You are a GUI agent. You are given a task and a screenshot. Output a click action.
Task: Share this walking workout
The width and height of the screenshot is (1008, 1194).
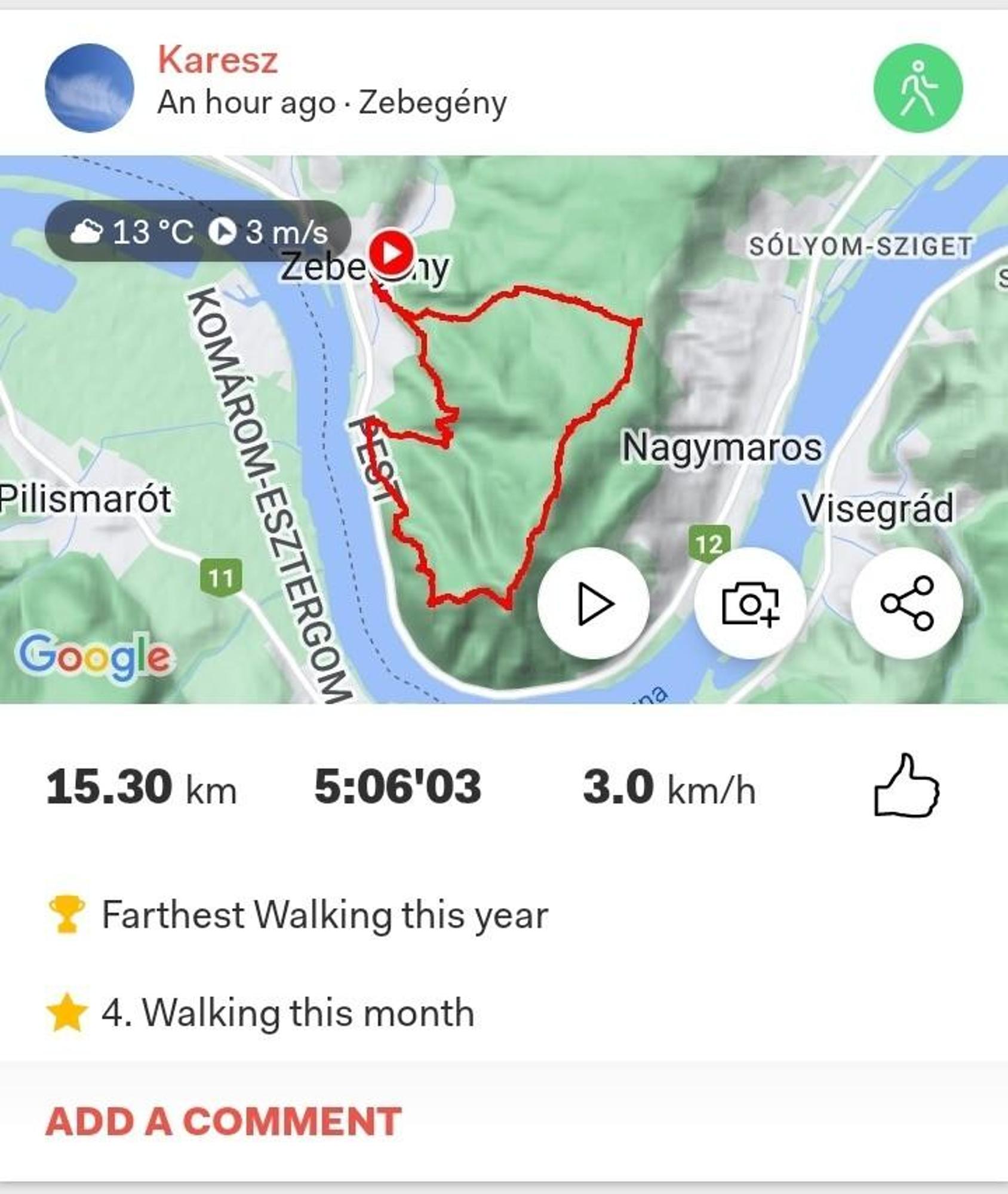[906, 604]
